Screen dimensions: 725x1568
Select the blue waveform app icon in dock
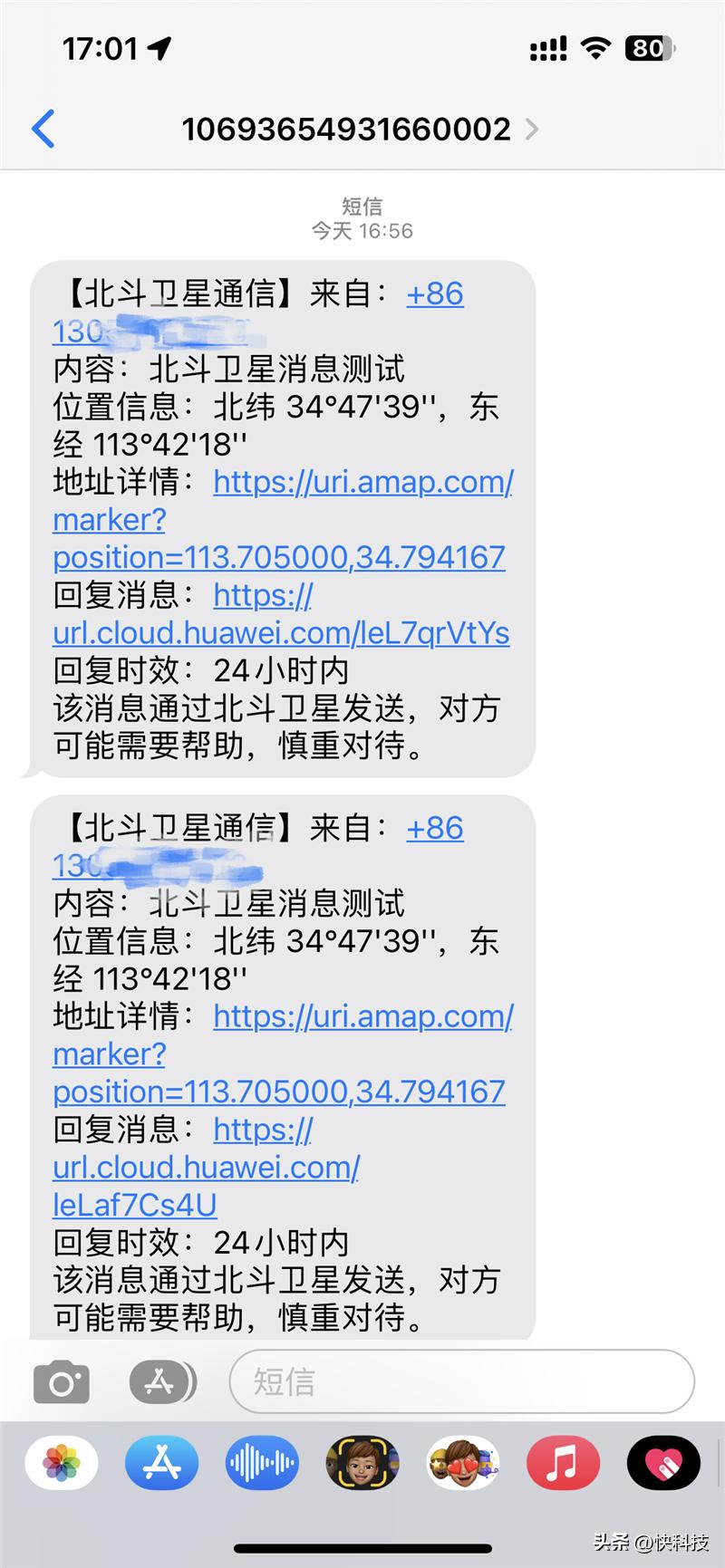click(261, 1462)
